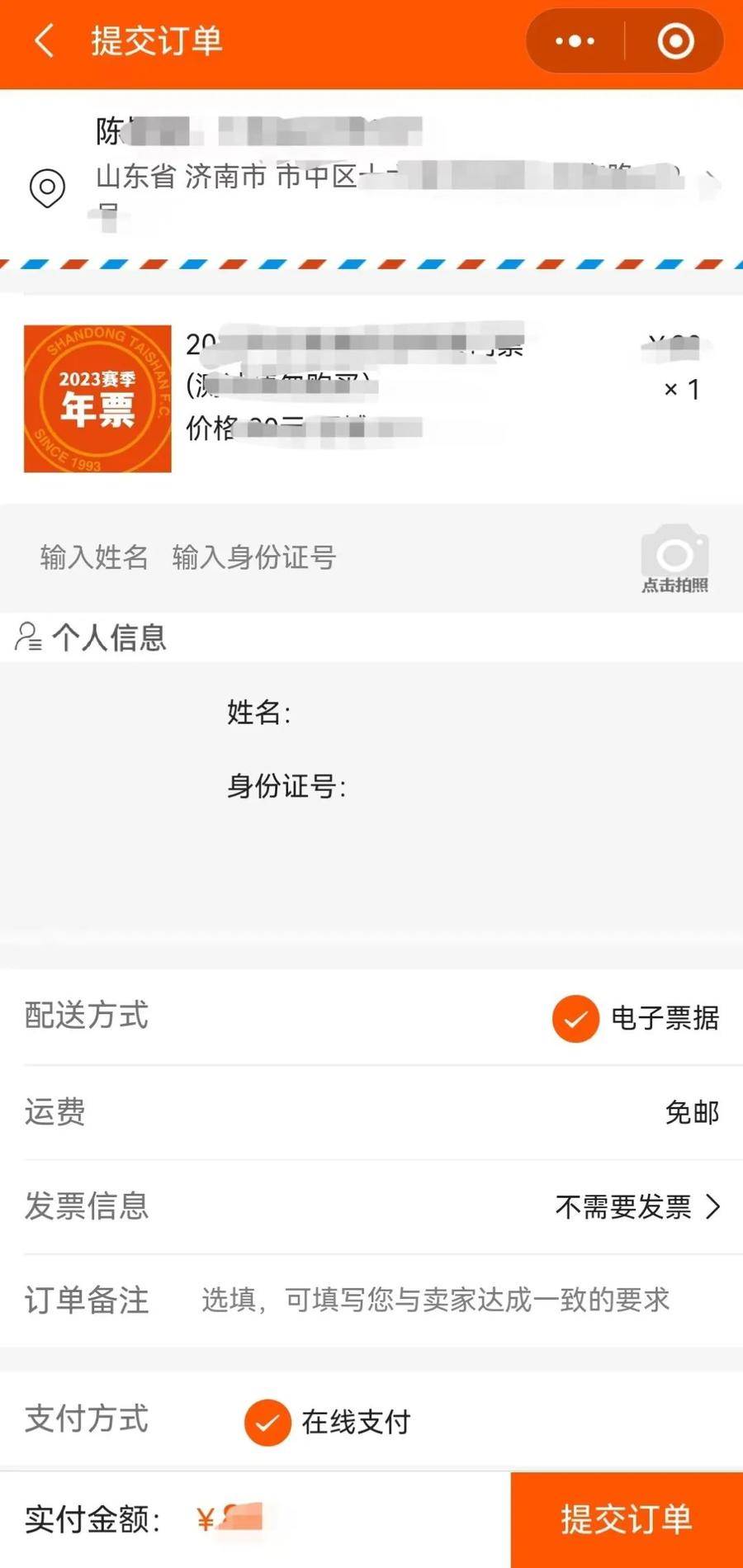Tap the 点击拍照 camera icon
Image resolution: width=743 pixels, height=1568 pixels.
coord(674,557)
